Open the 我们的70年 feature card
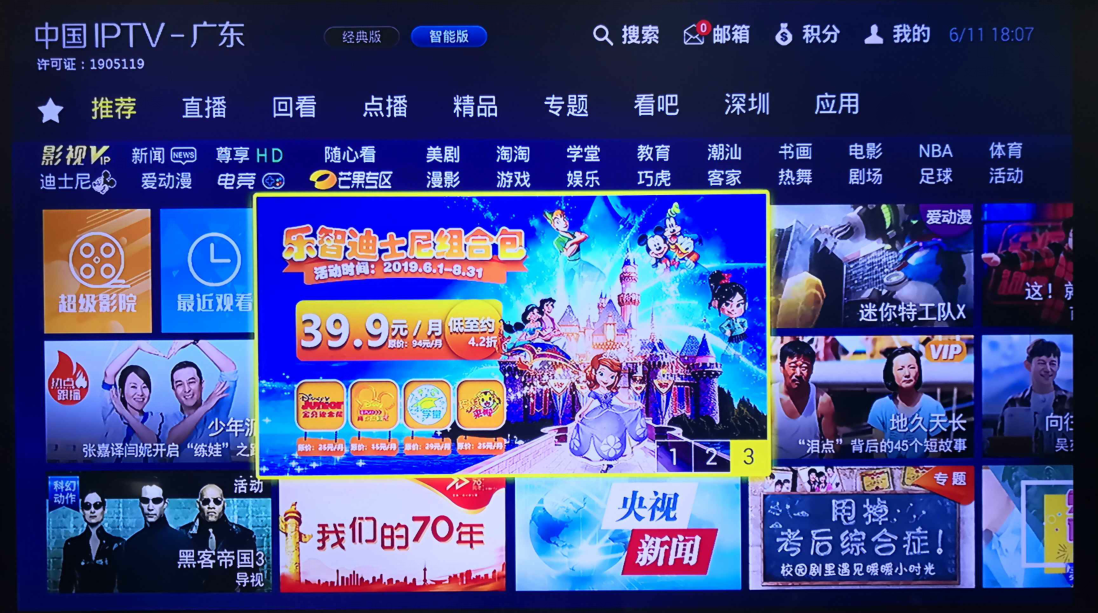The height and width of the screenshot is (613, 1098). [392, 535]
